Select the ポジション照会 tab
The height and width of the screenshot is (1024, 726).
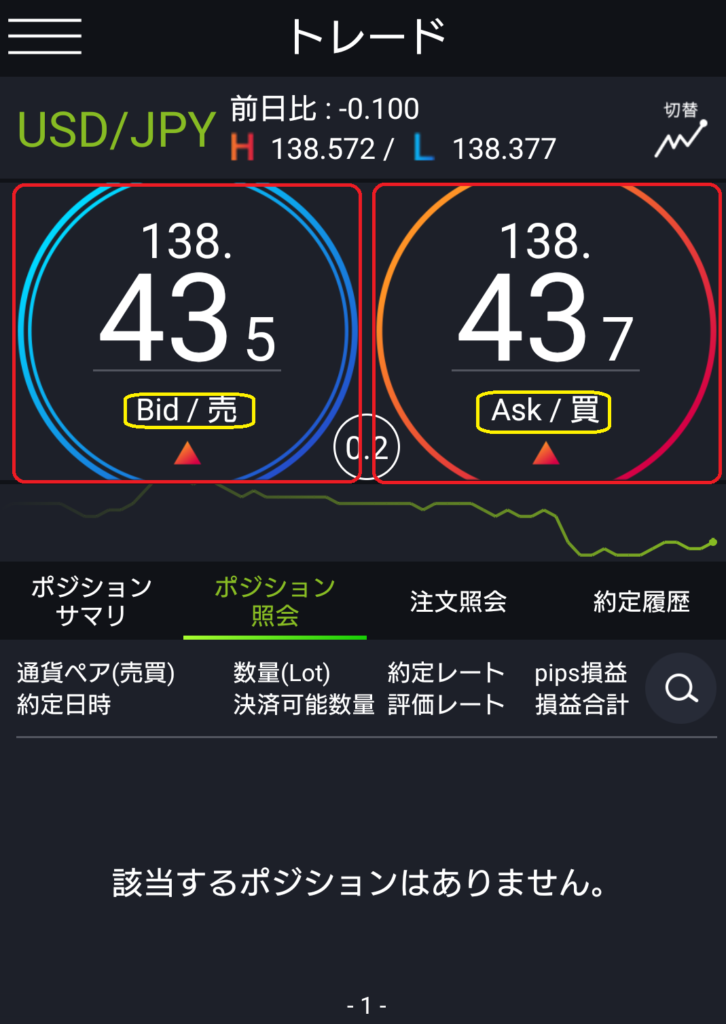(x=275, y=601)
